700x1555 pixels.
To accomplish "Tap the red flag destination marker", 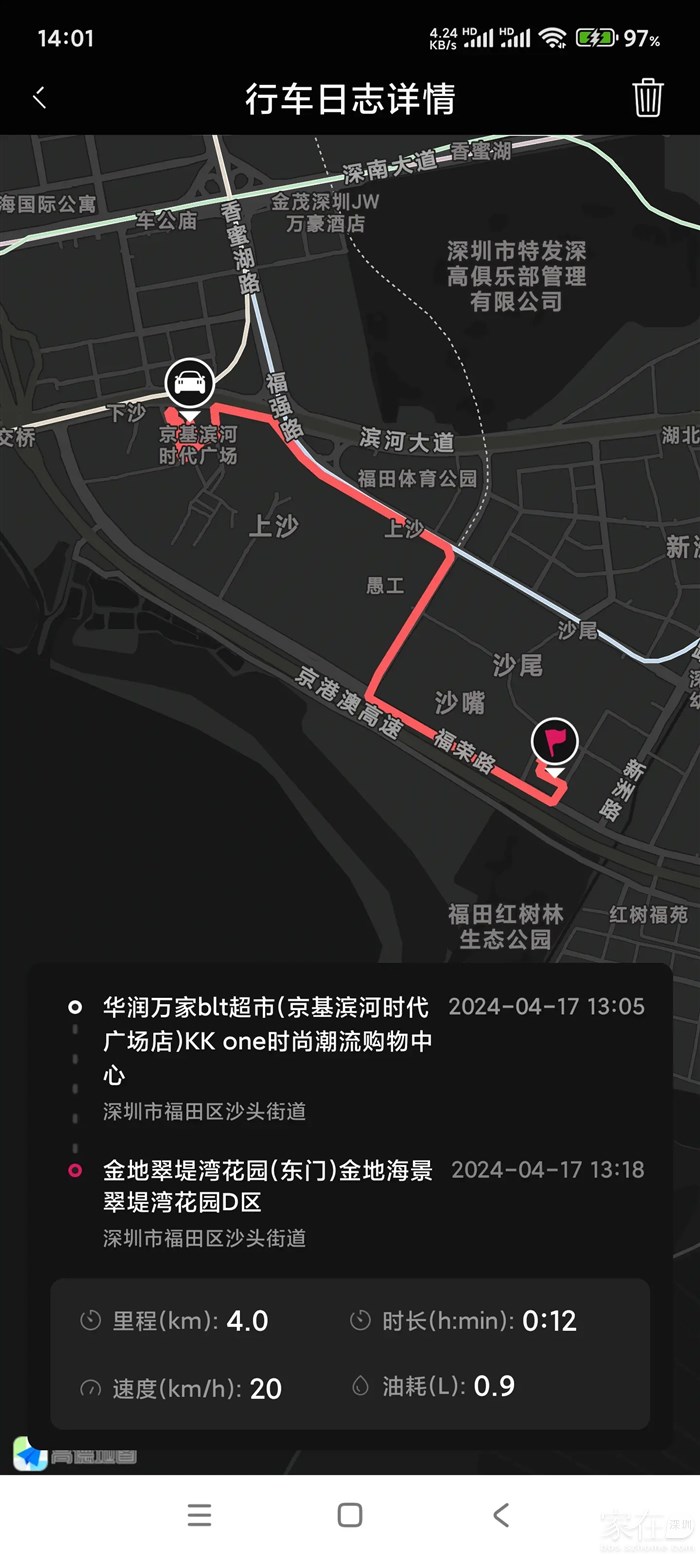I will 554,742.
